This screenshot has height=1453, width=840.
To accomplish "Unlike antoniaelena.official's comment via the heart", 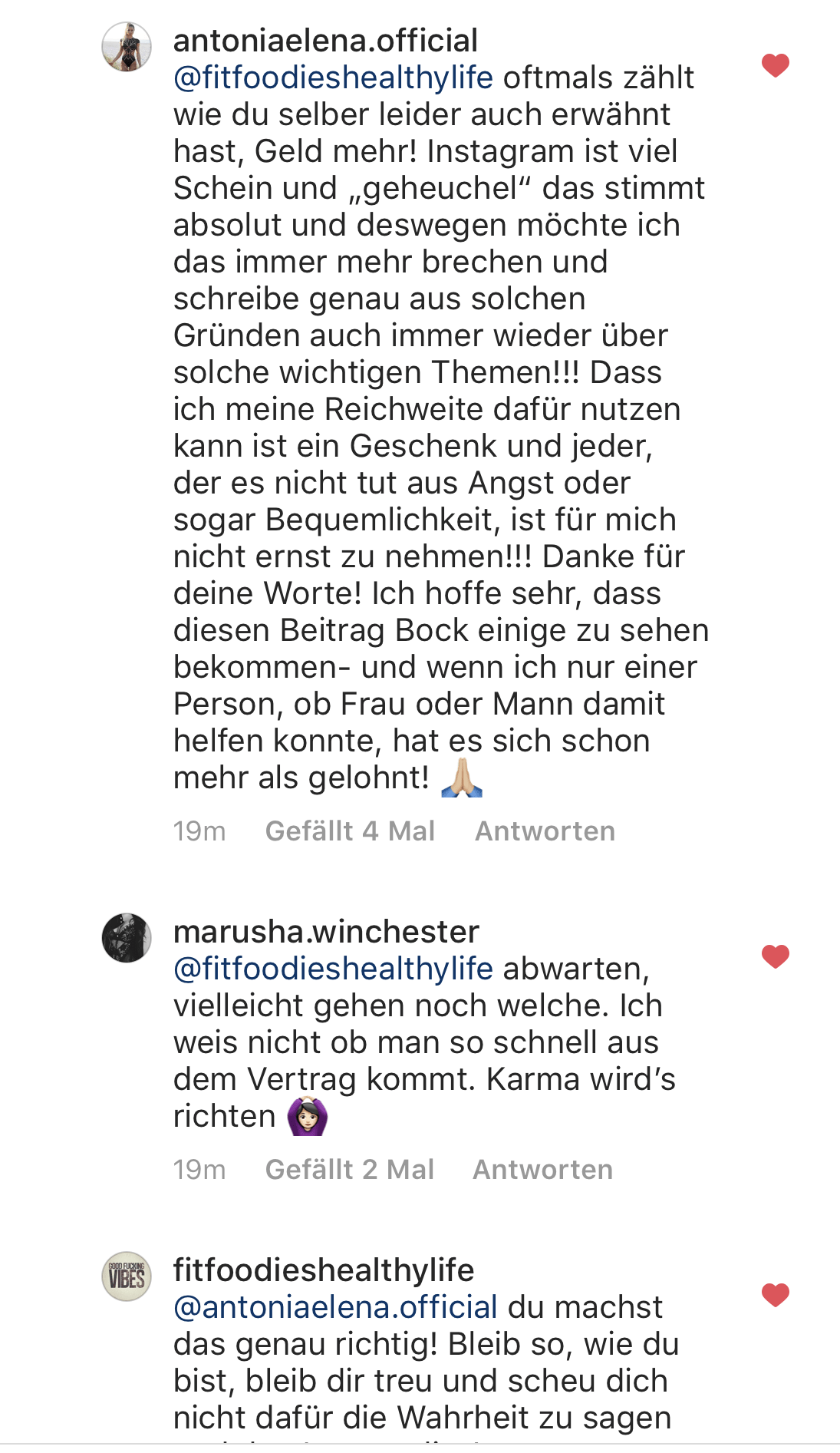I will click(x=775, y=66).
